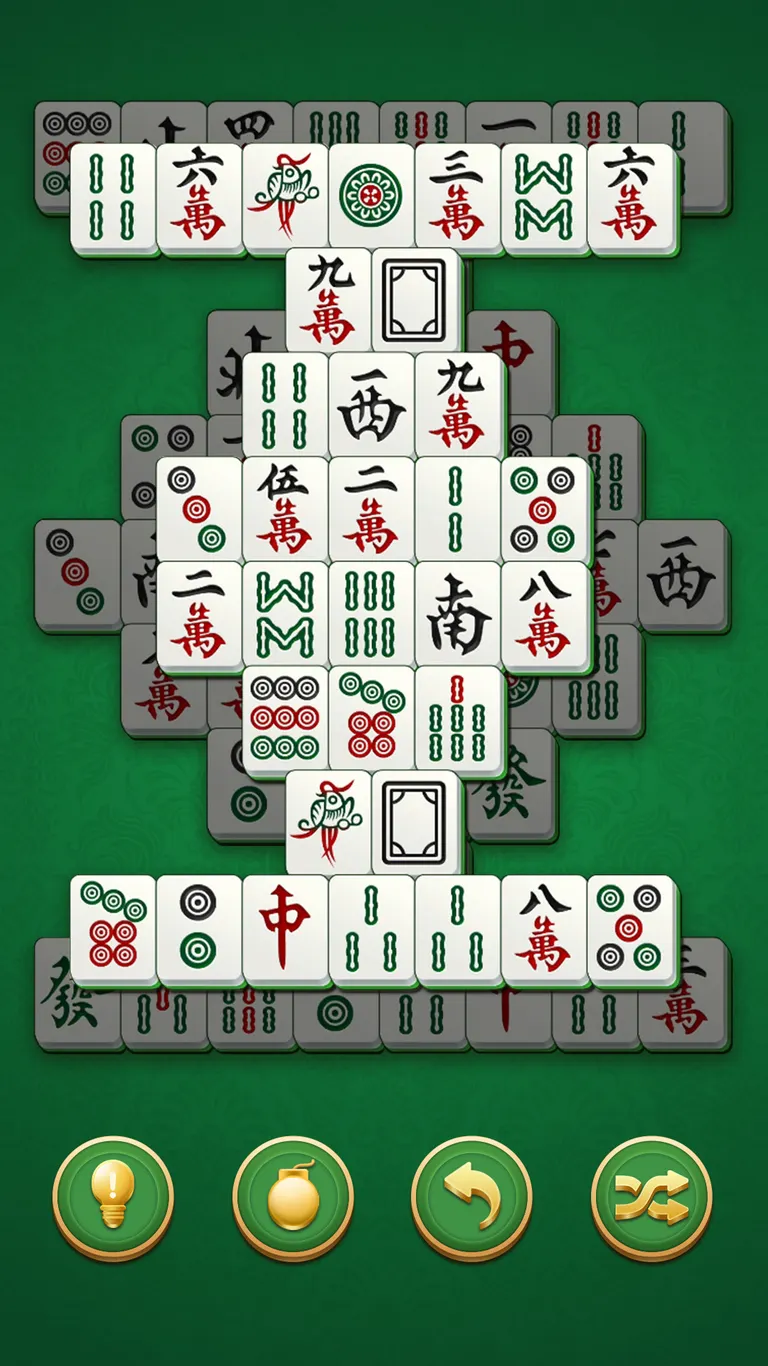Select the two-bamboo tile
The height and width of the screenshot is (1366, 768).
[x=457, y=509]
